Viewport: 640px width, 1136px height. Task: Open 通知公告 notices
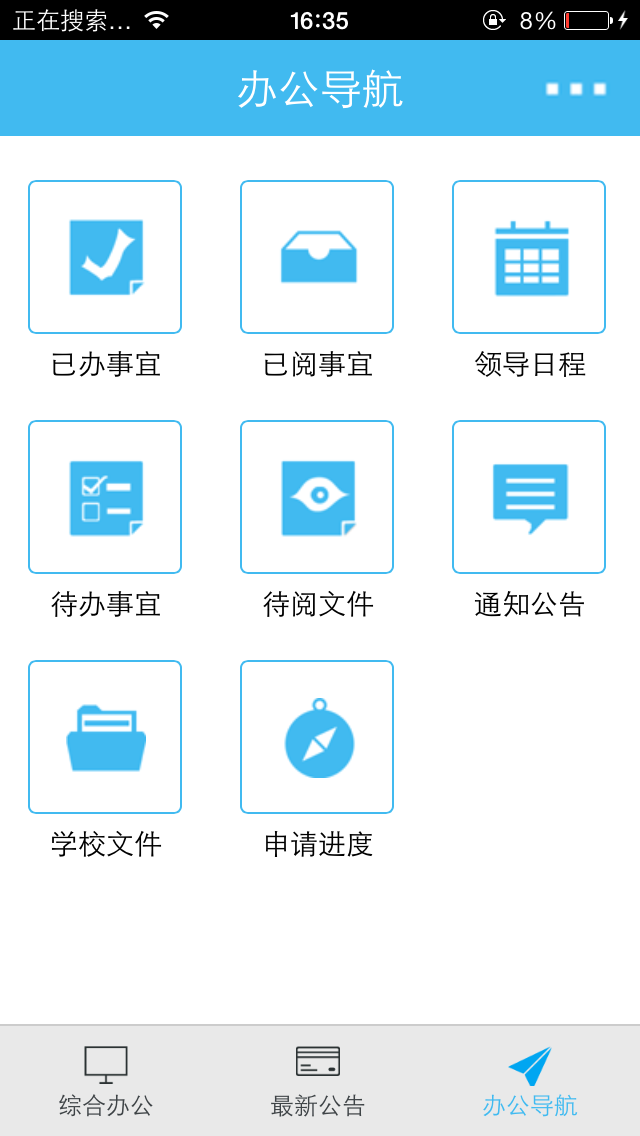pos(529,497)
